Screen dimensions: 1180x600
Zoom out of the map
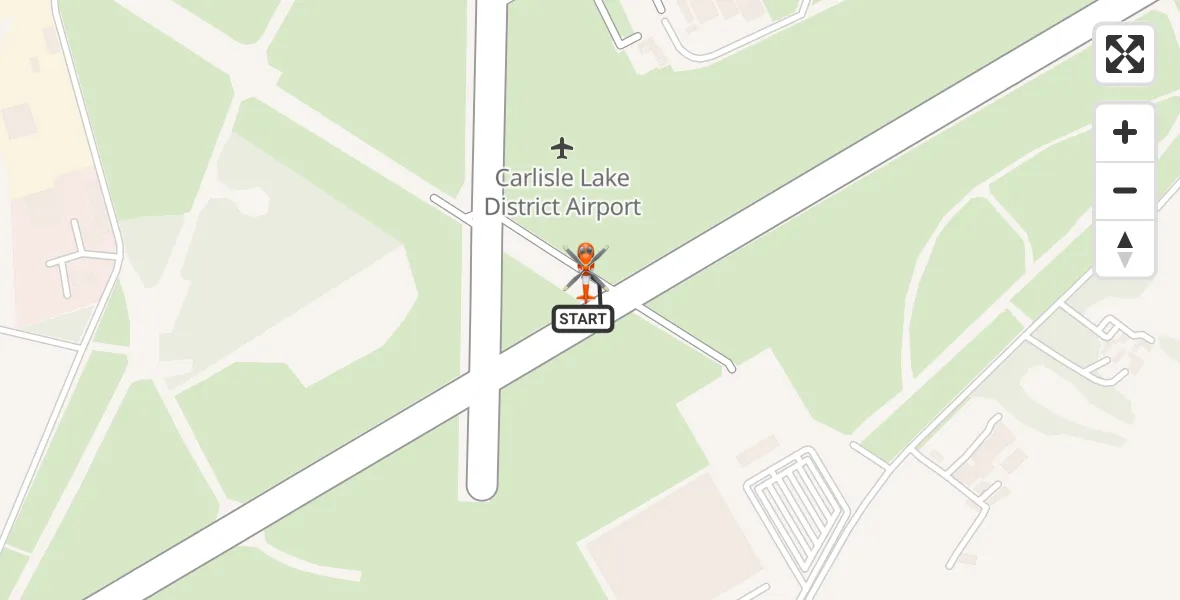pyautogui.click(x=1124, y=190)
